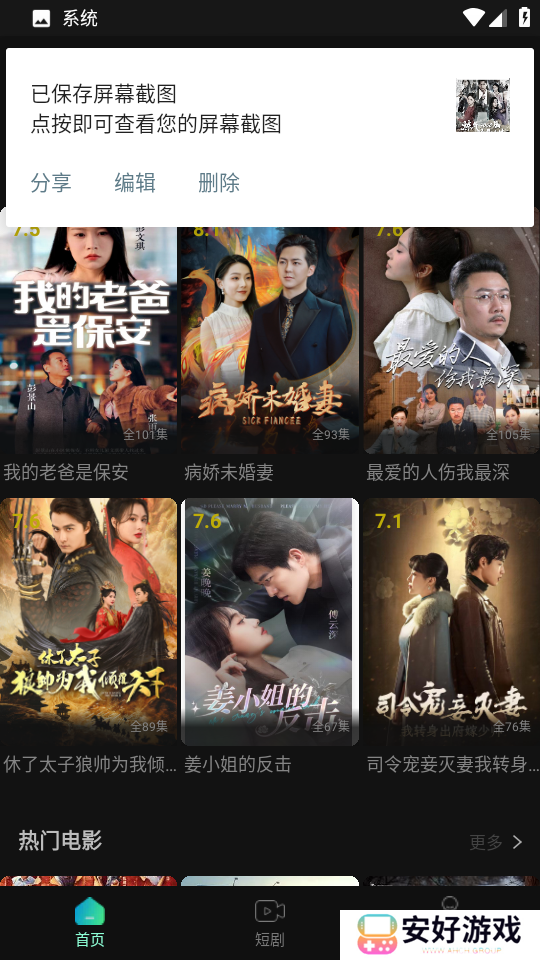The height and width of the screenshot is (960, 540).
Task: Tap 删除 to delete the saved screenshot
Action: click(219, 182)
